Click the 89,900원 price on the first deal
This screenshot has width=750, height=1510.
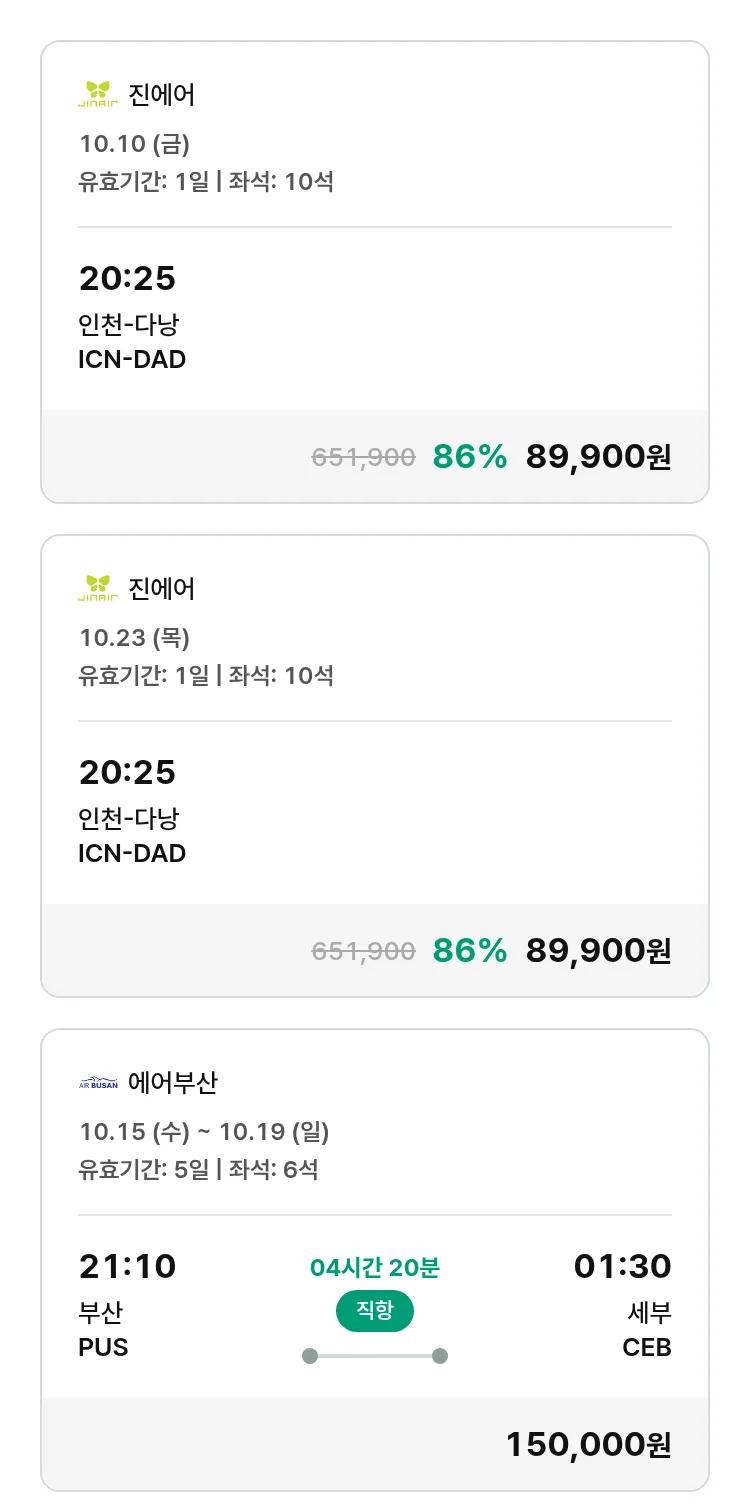click(596, 456)
